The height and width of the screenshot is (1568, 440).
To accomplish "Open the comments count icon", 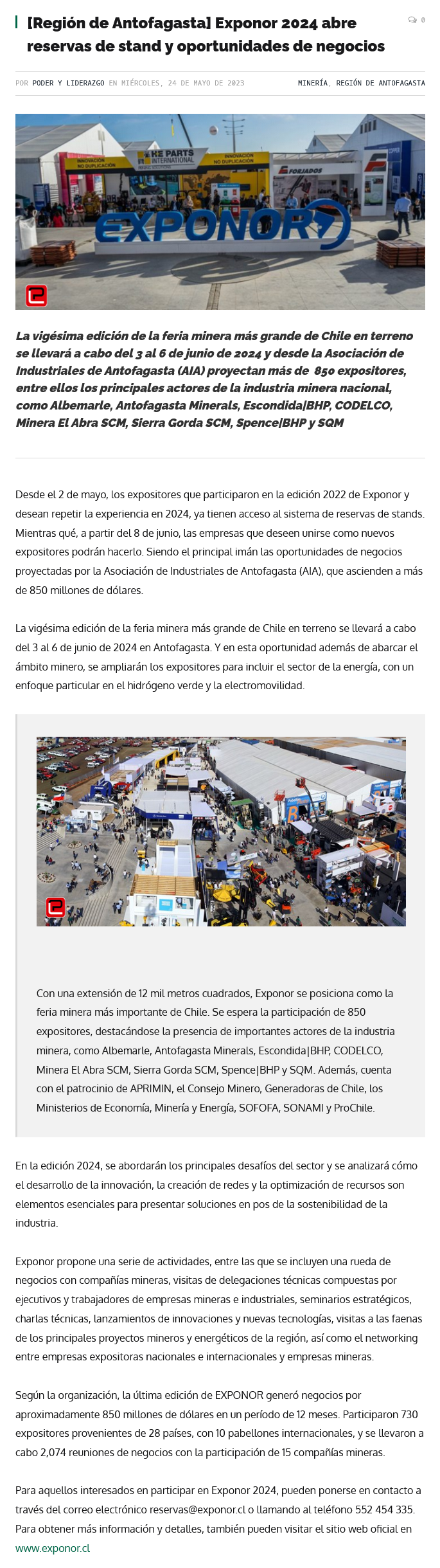I will click(x=416, y=20).
